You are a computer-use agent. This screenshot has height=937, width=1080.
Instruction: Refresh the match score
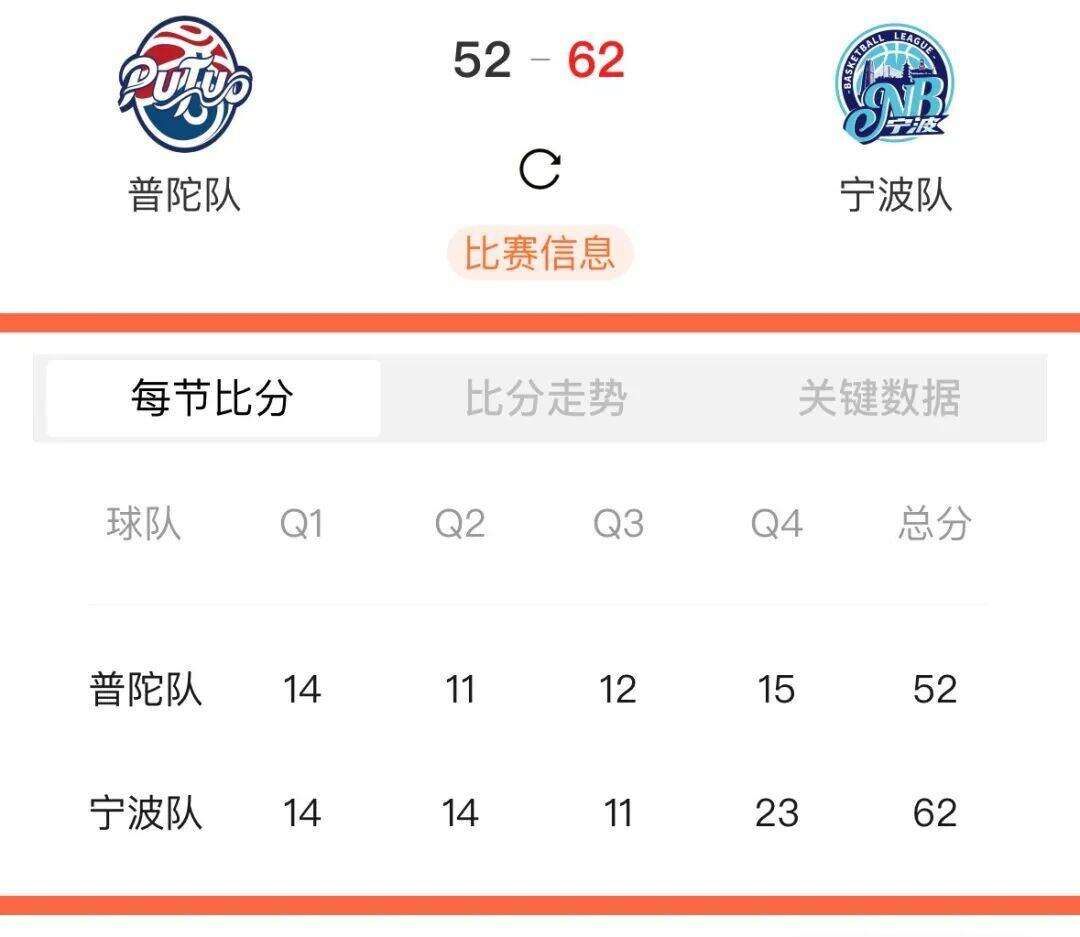540,169
